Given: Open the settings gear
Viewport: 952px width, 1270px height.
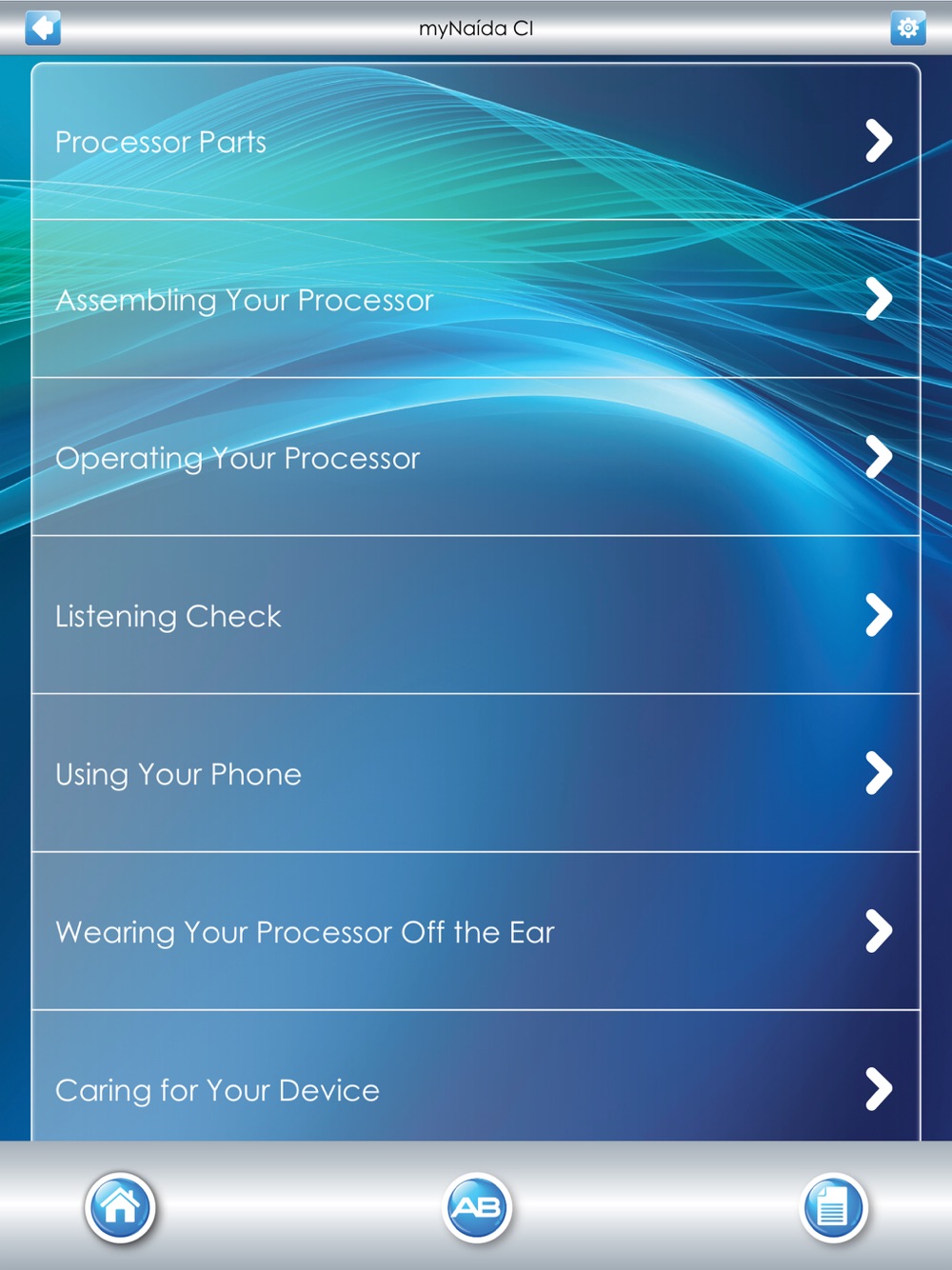Looking at the screenshot, I should 908,28.
